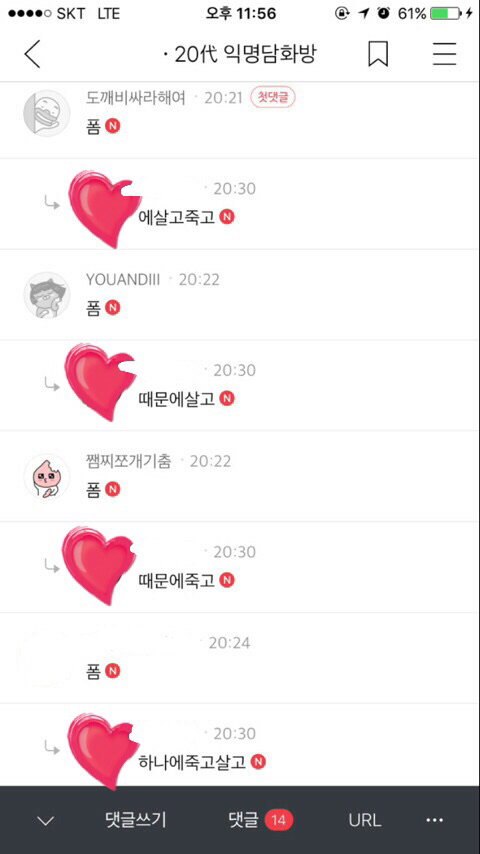Open the 댓글 comments list showing 14
The height and width of the screenshot is (854, 480).
[260, 820]
